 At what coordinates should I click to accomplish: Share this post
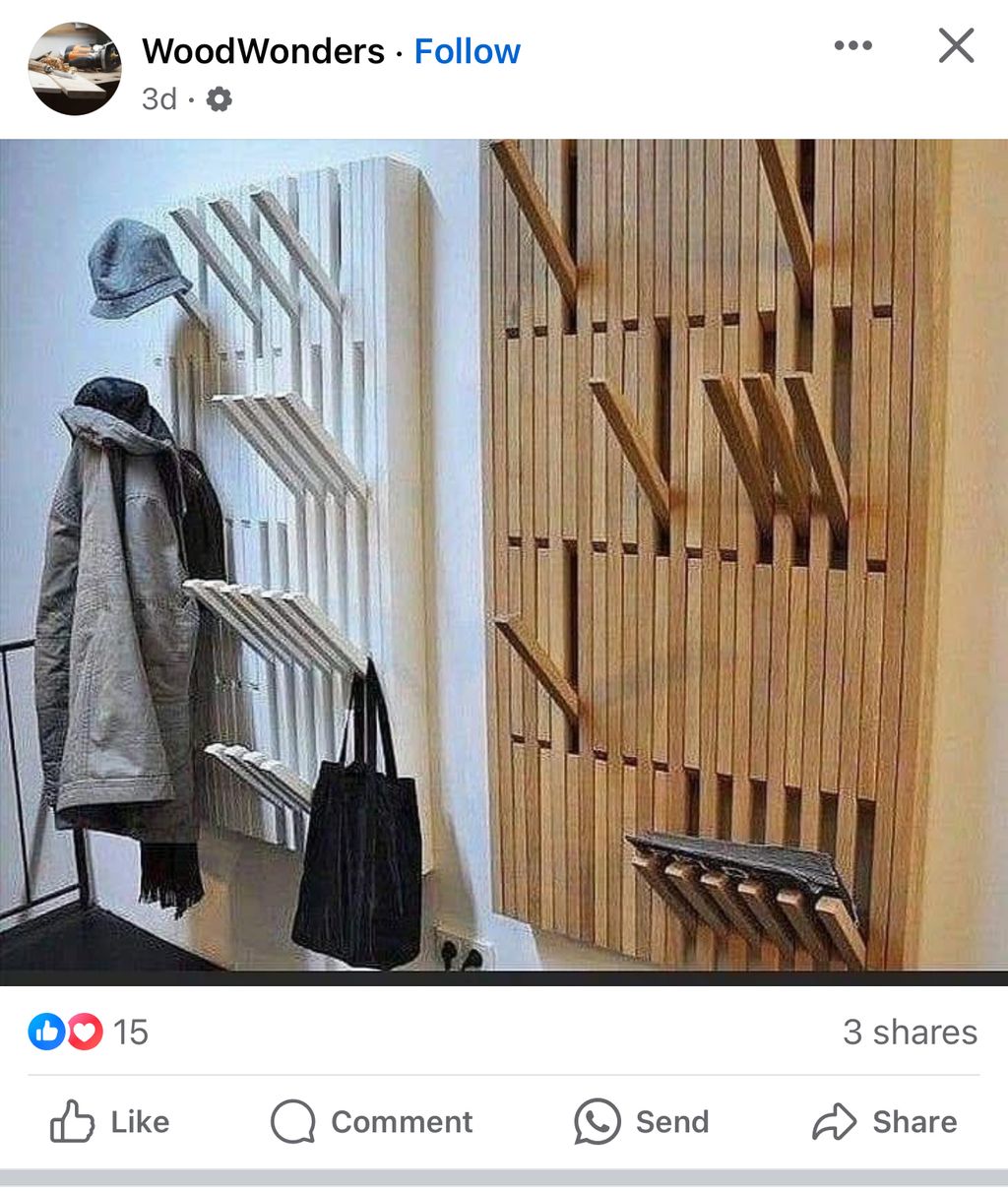tap(884, 1121)
